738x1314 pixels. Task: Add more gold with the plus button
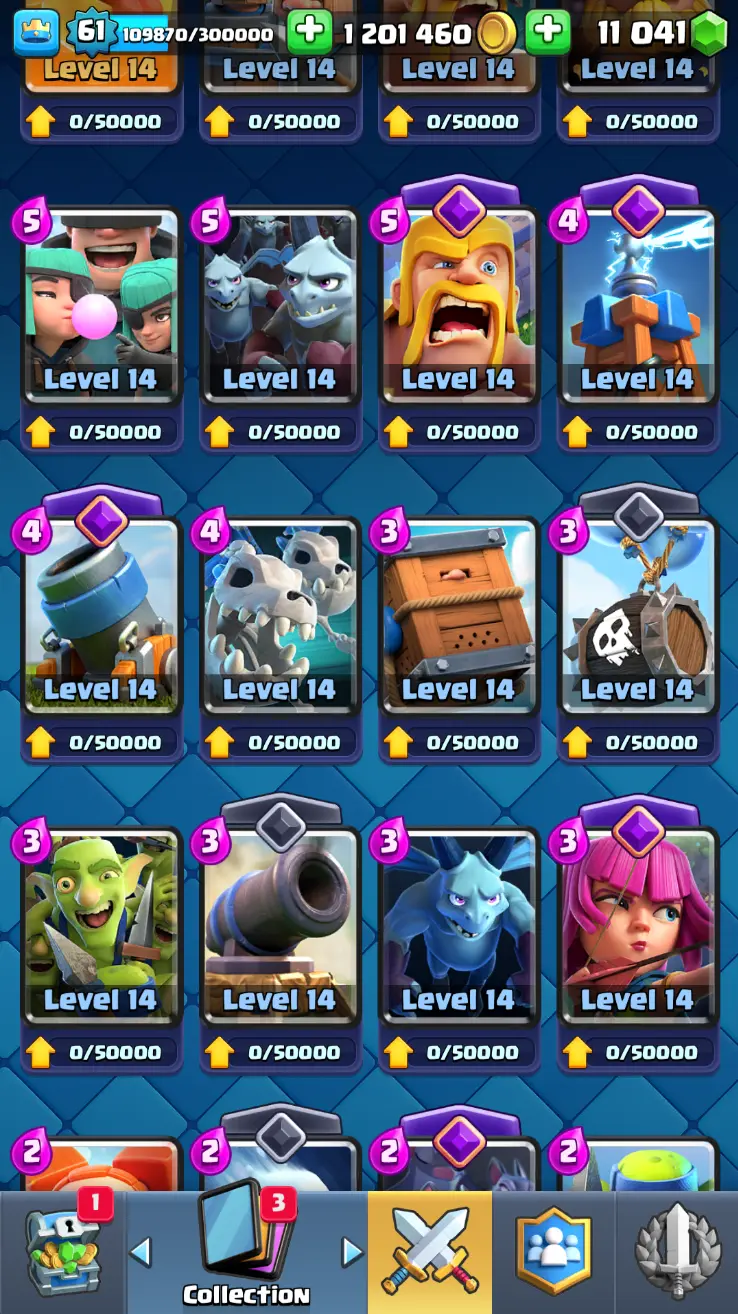310,33
